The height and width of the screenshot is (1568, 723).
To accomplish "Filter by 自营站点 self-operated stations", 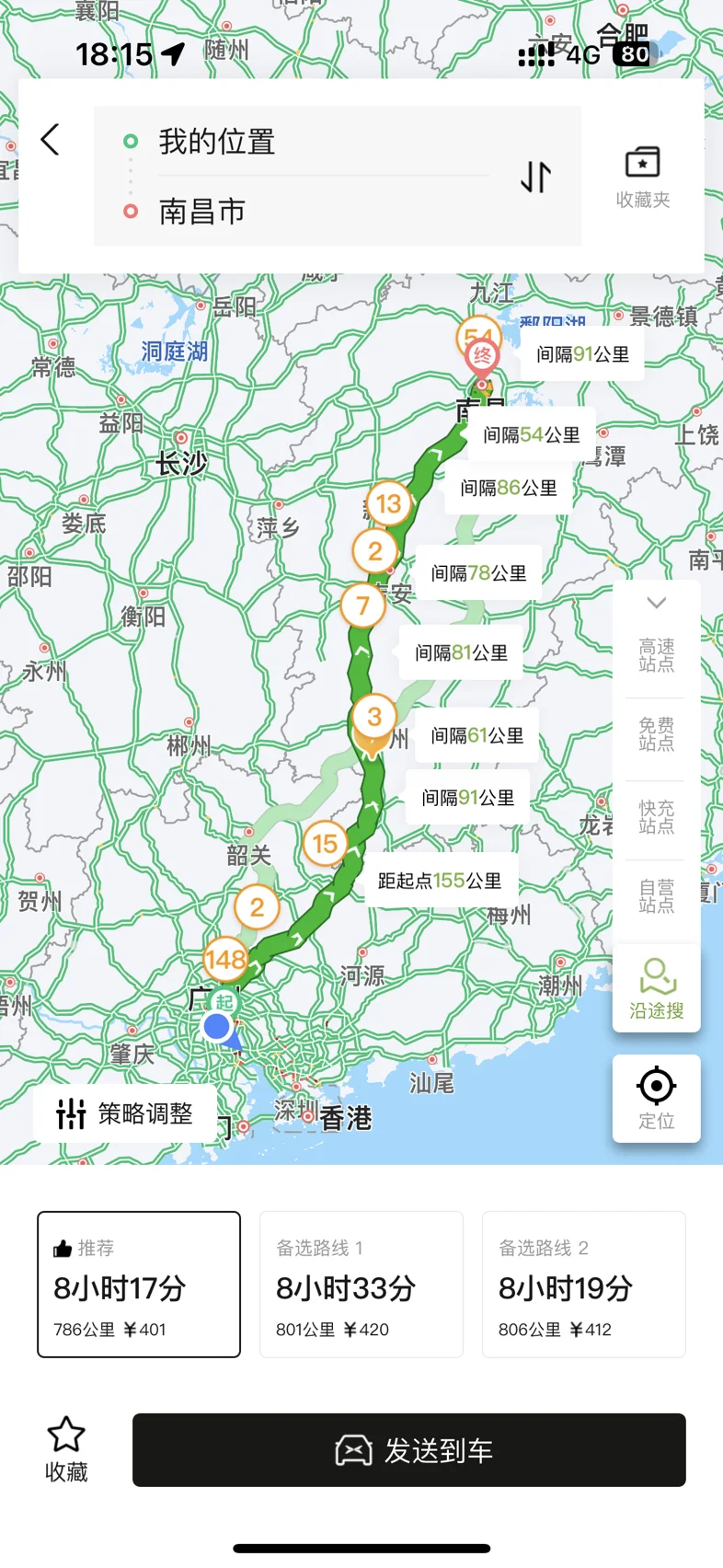I will pos(656,896).
